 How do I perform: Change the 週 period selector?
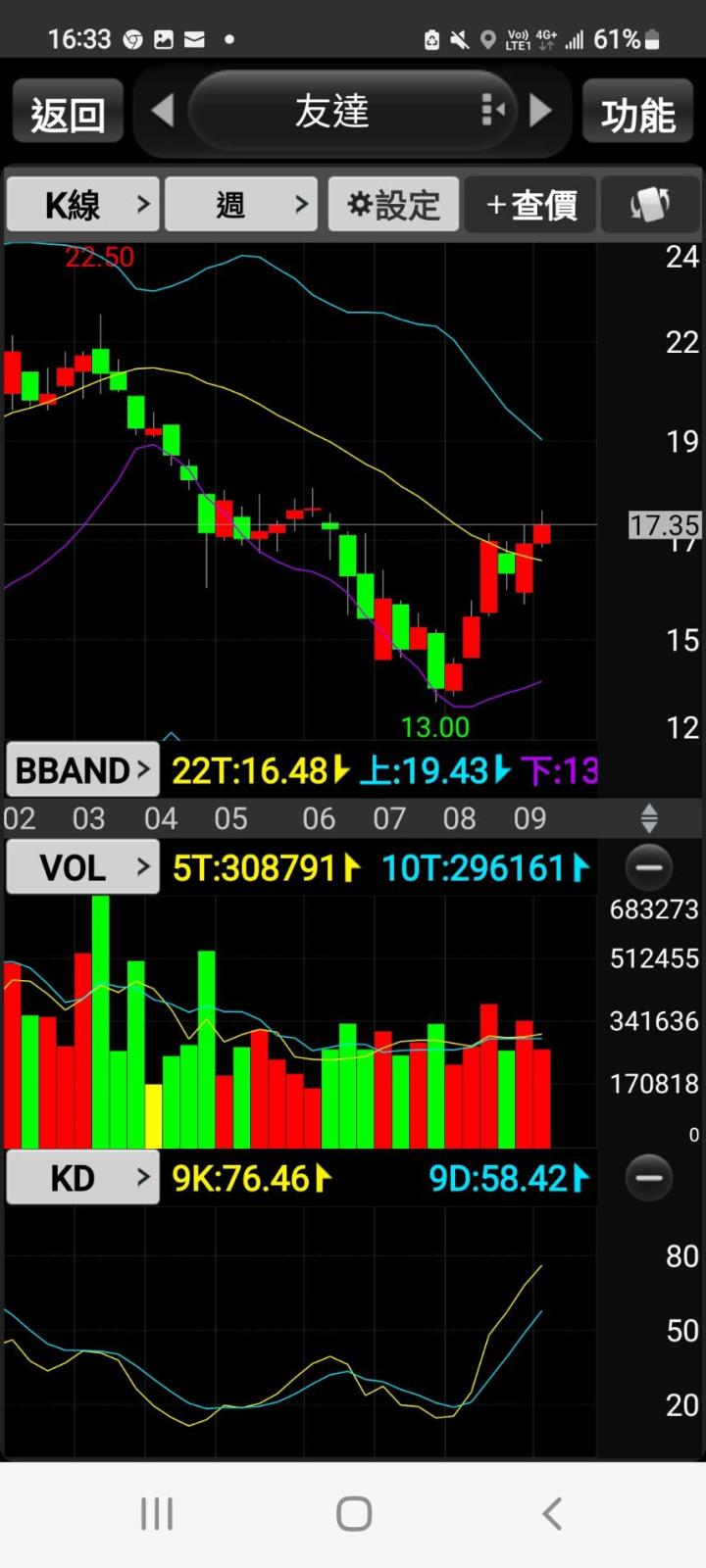coord(241,205)
